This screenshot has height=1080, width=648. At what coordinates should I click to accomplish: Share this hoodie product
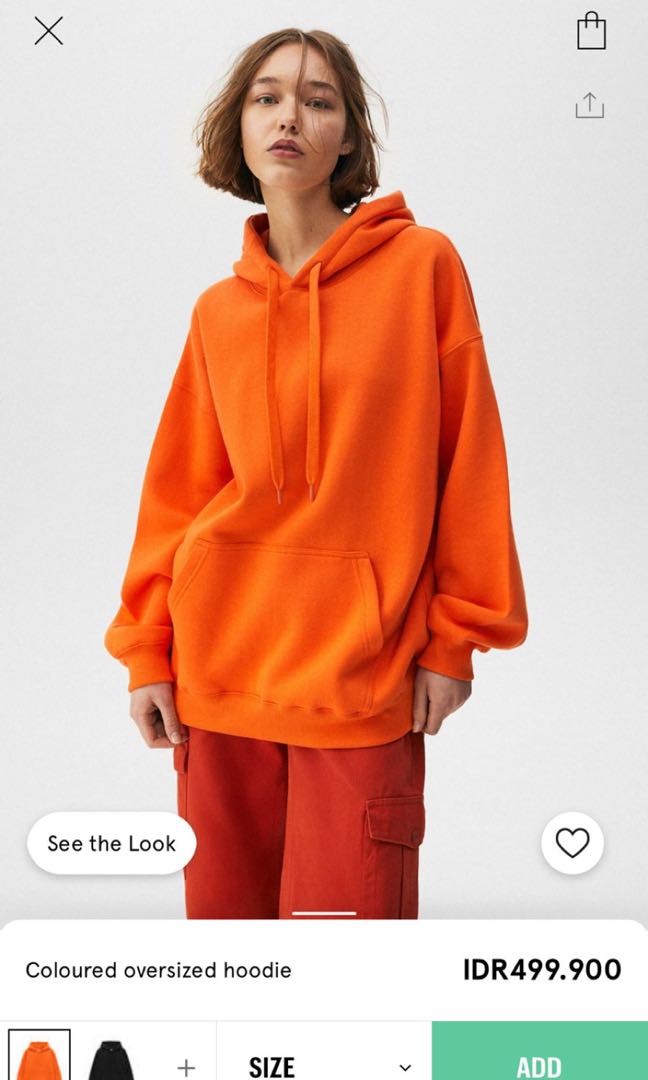pyautogui.click(x=589, y=105)
